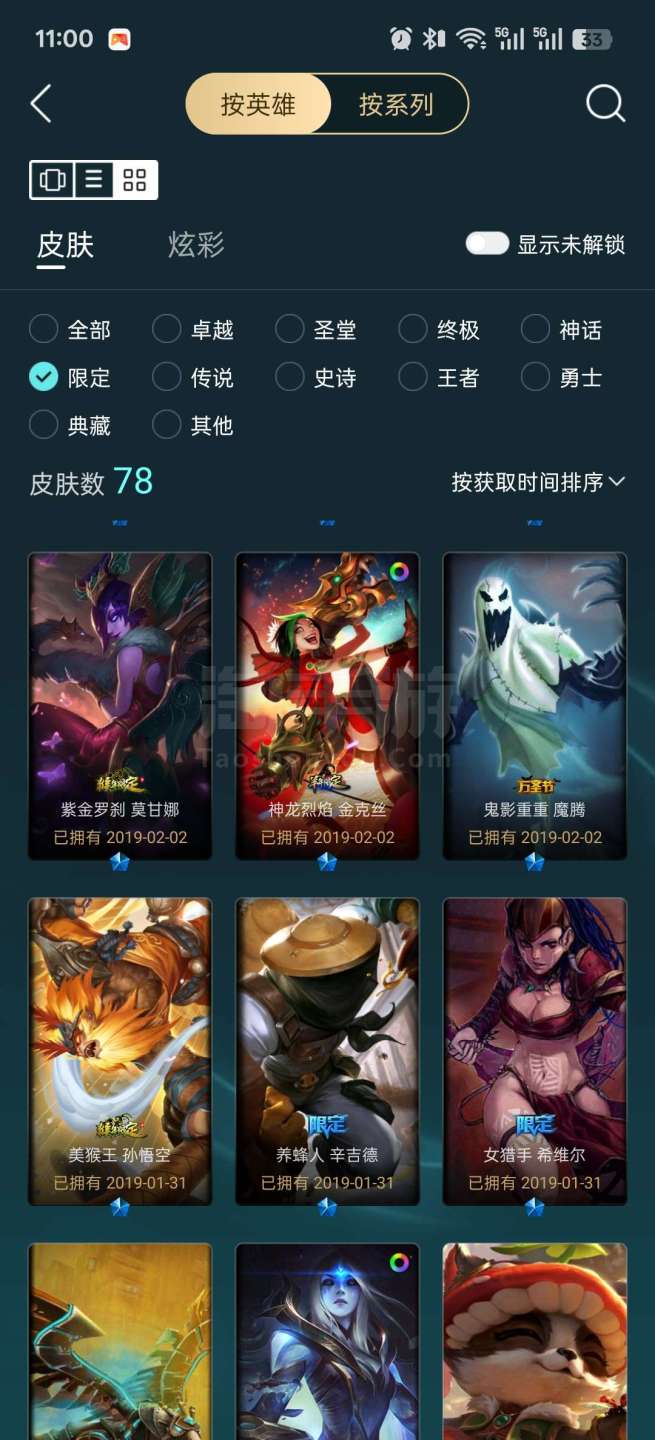Open the search magnifier icon

605,104
